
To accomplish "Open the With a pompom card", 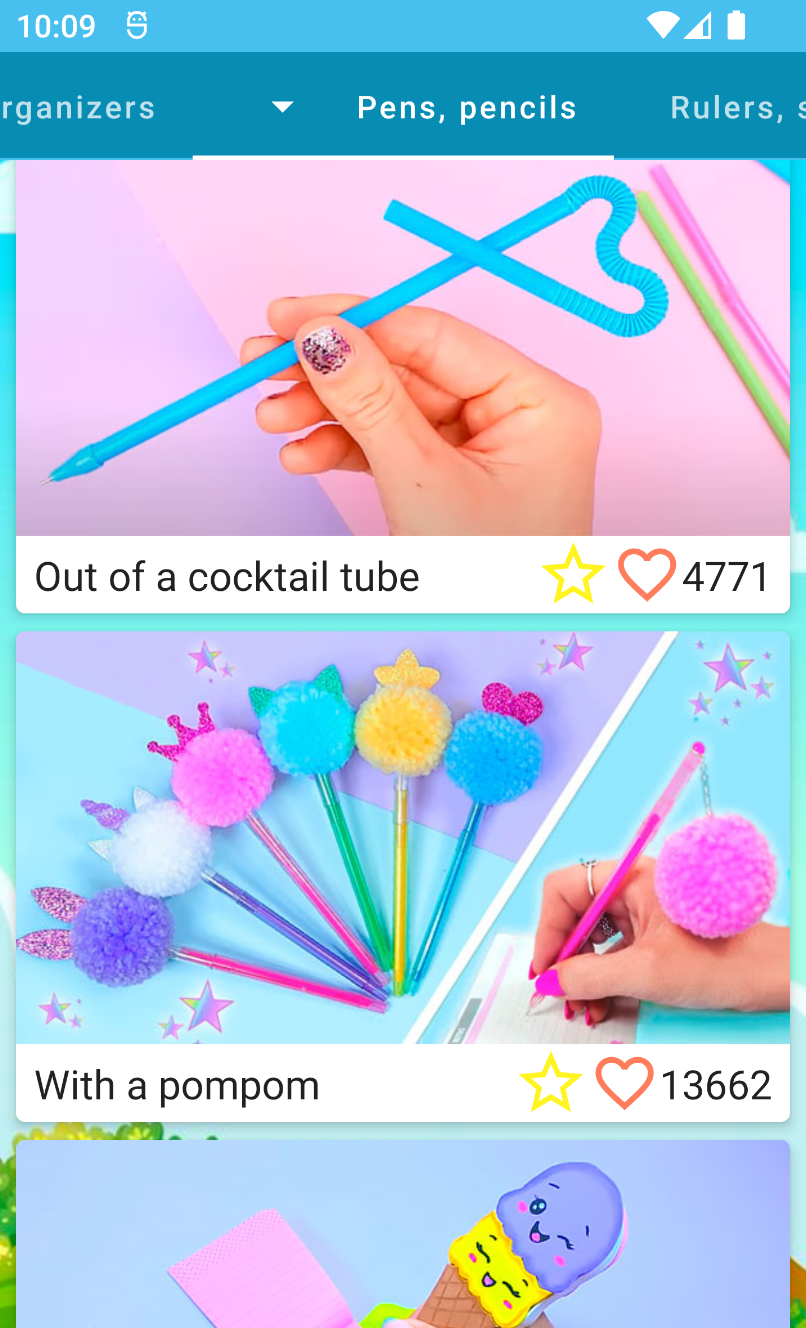I will (402, 838).
